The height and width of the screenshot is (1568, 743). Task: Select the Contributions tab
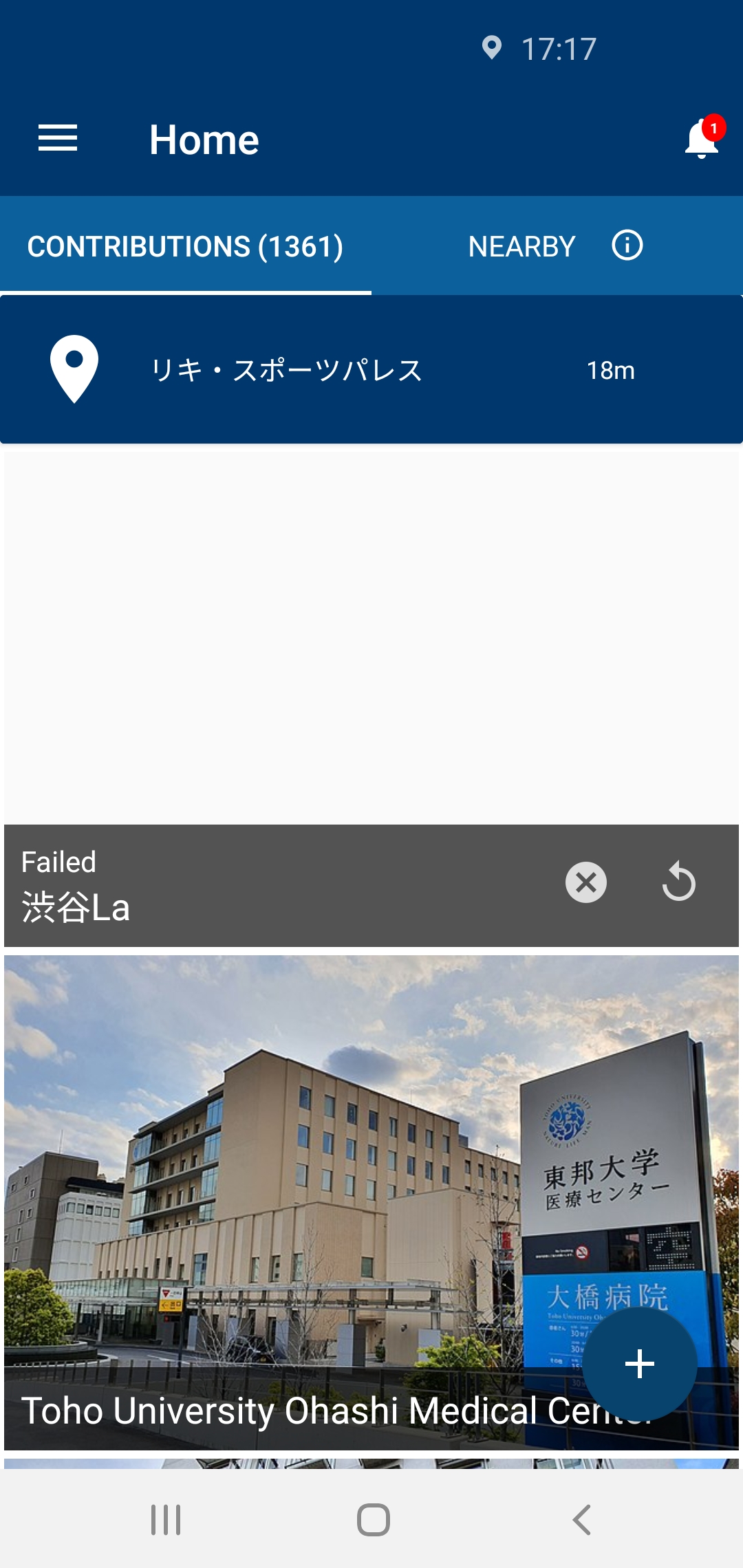(185, 246)
